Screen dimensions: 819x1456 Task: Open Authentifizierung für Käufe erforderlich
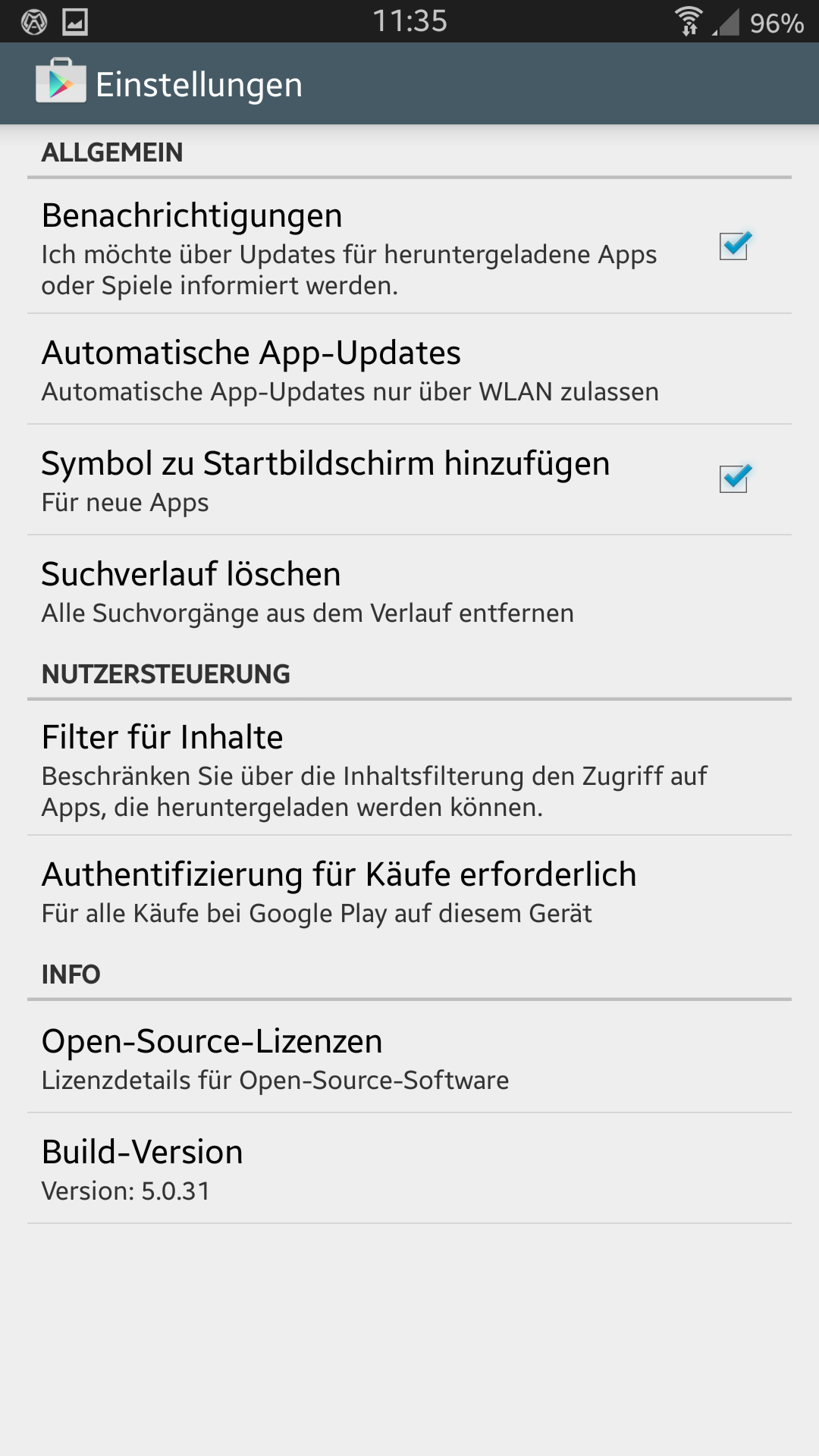coord(409,891)
